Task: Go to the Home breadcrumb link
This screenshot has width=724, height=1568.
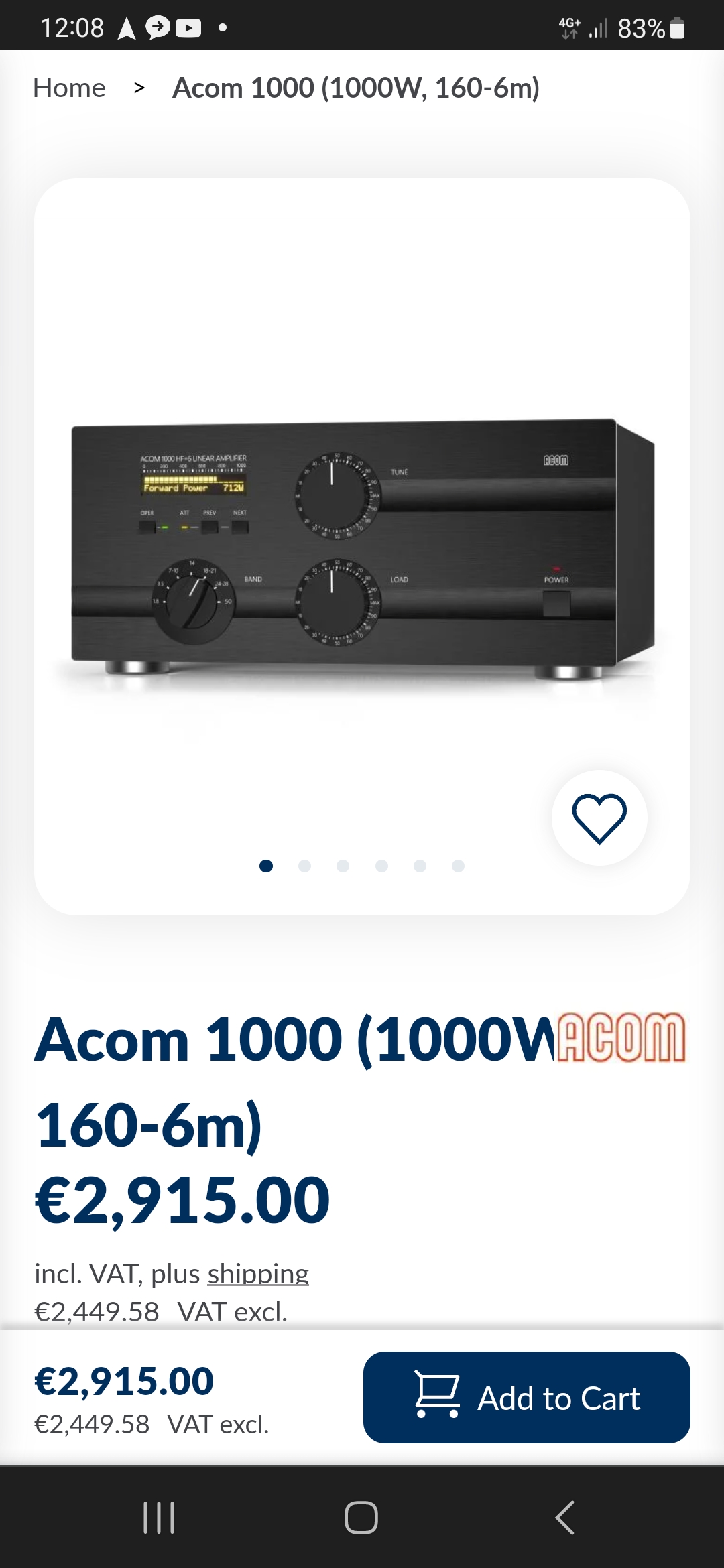Action: pyautogui.click(x=69, y=88)
